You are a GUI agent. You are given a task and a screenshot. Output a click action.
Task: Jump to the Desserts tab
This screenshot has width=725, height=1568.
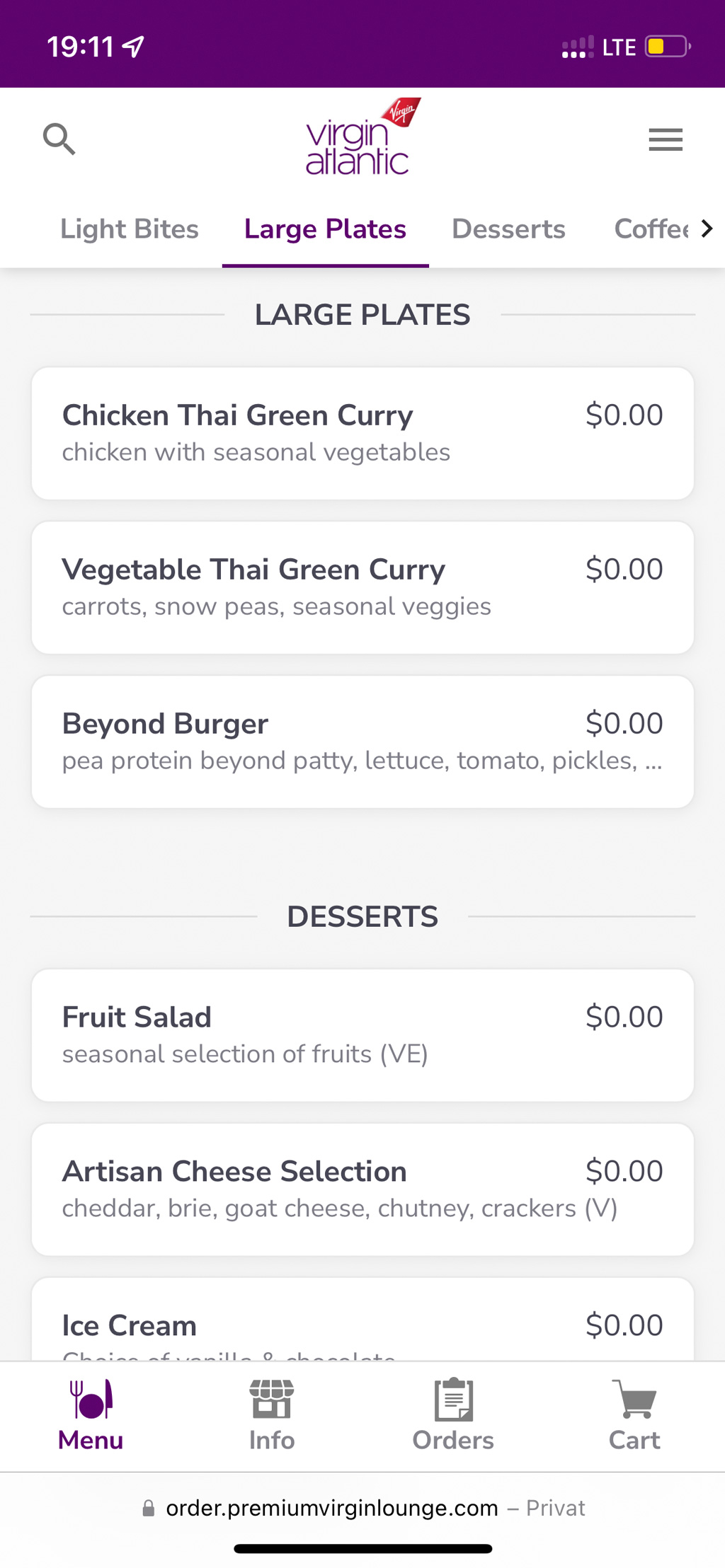(508, 229)
